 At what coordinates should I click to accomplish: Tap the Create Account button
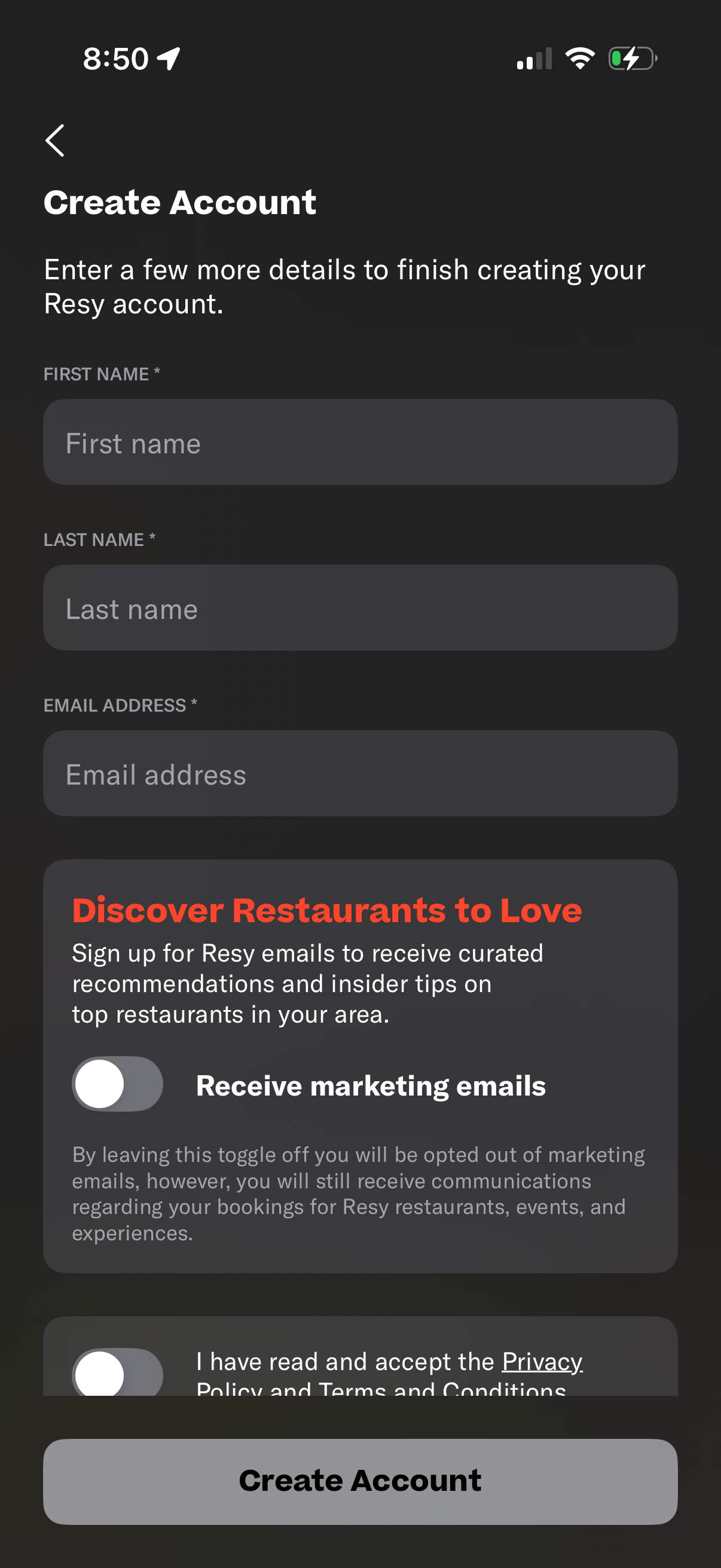pyautogui.click(x=360, y=1481)
